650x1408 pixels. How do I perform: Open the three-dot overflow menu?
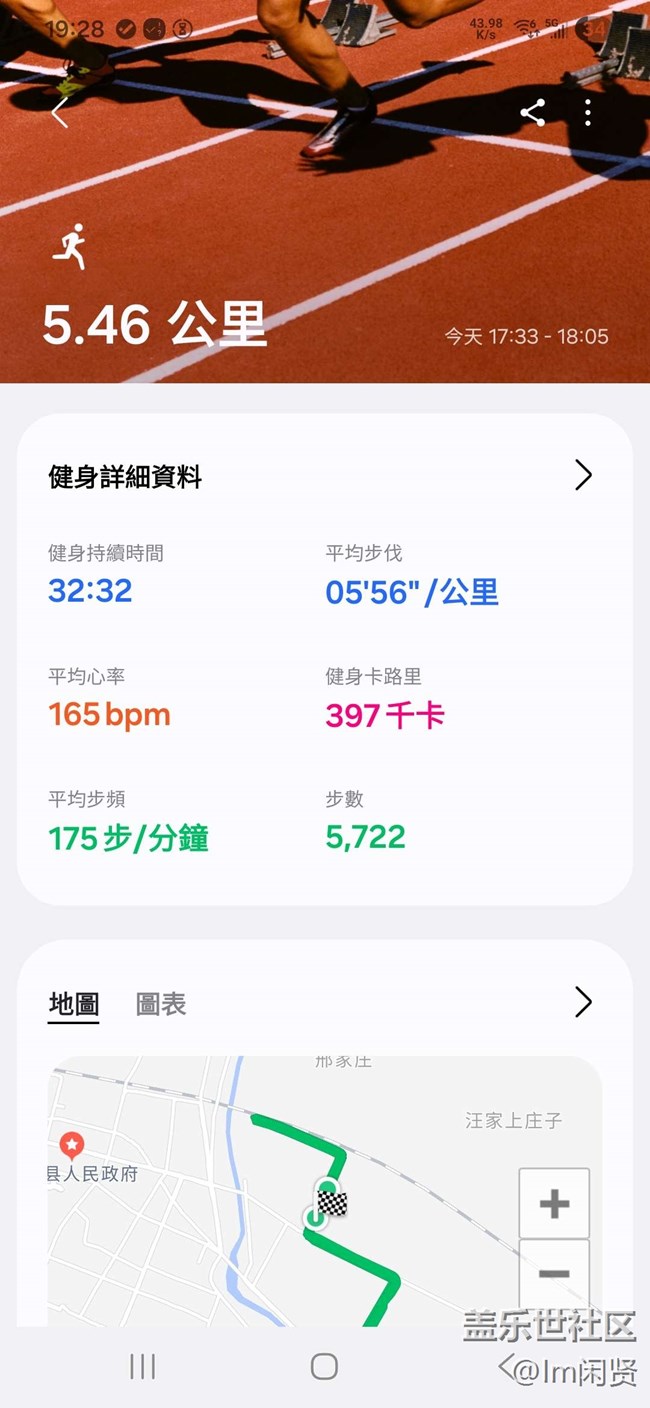(588, 113)
